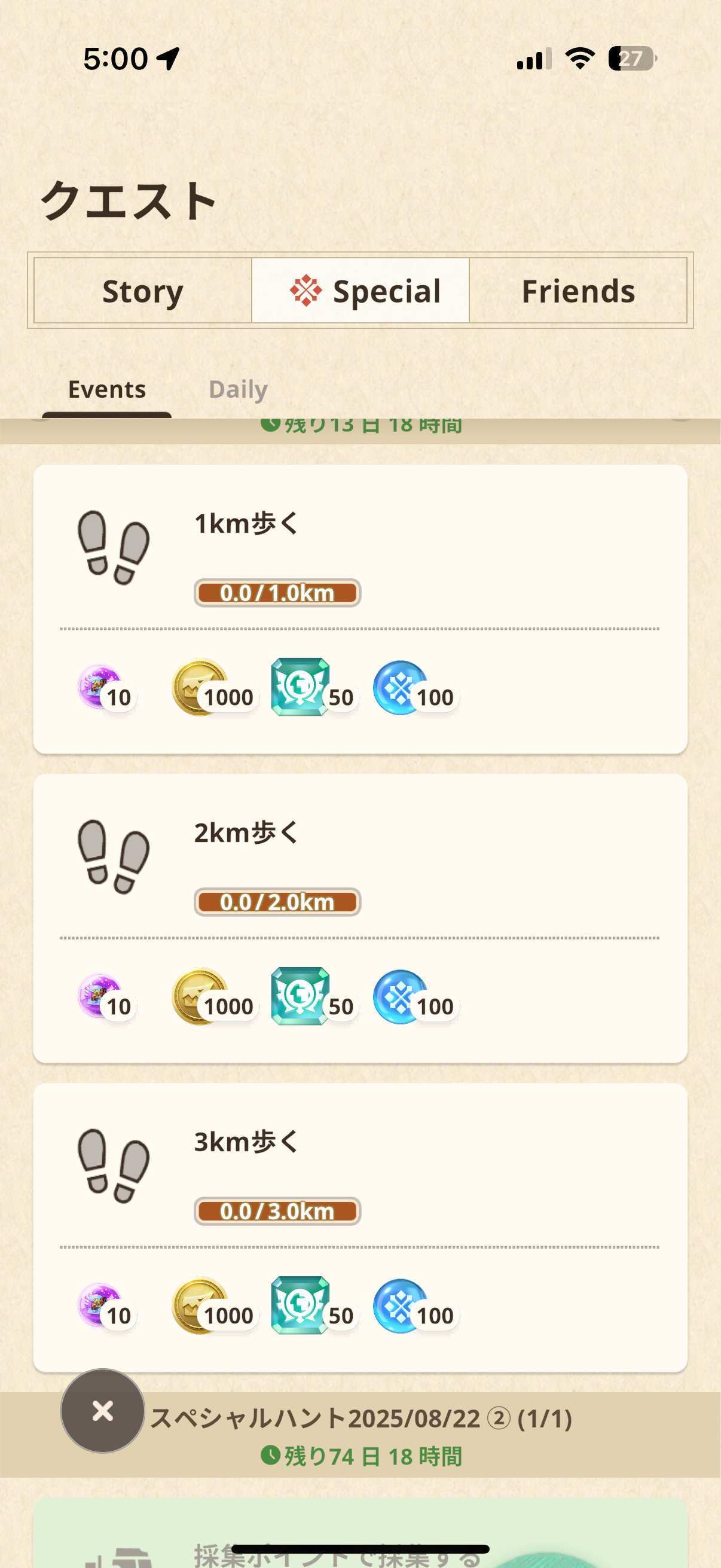721x1568 pixels.
Task: Switch to the Daily sub-tab
Action: click(238, 389)
